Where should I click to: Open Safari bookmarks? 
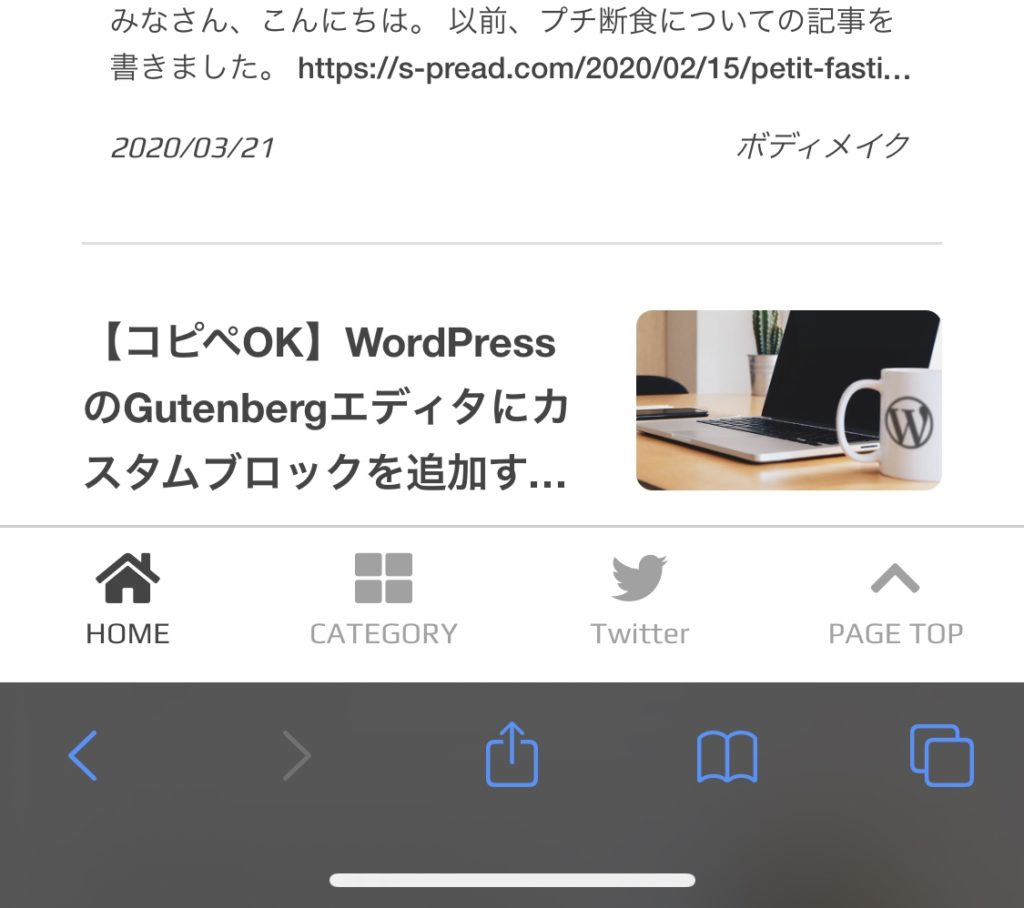pyautogui.click(x=727, y=757)
